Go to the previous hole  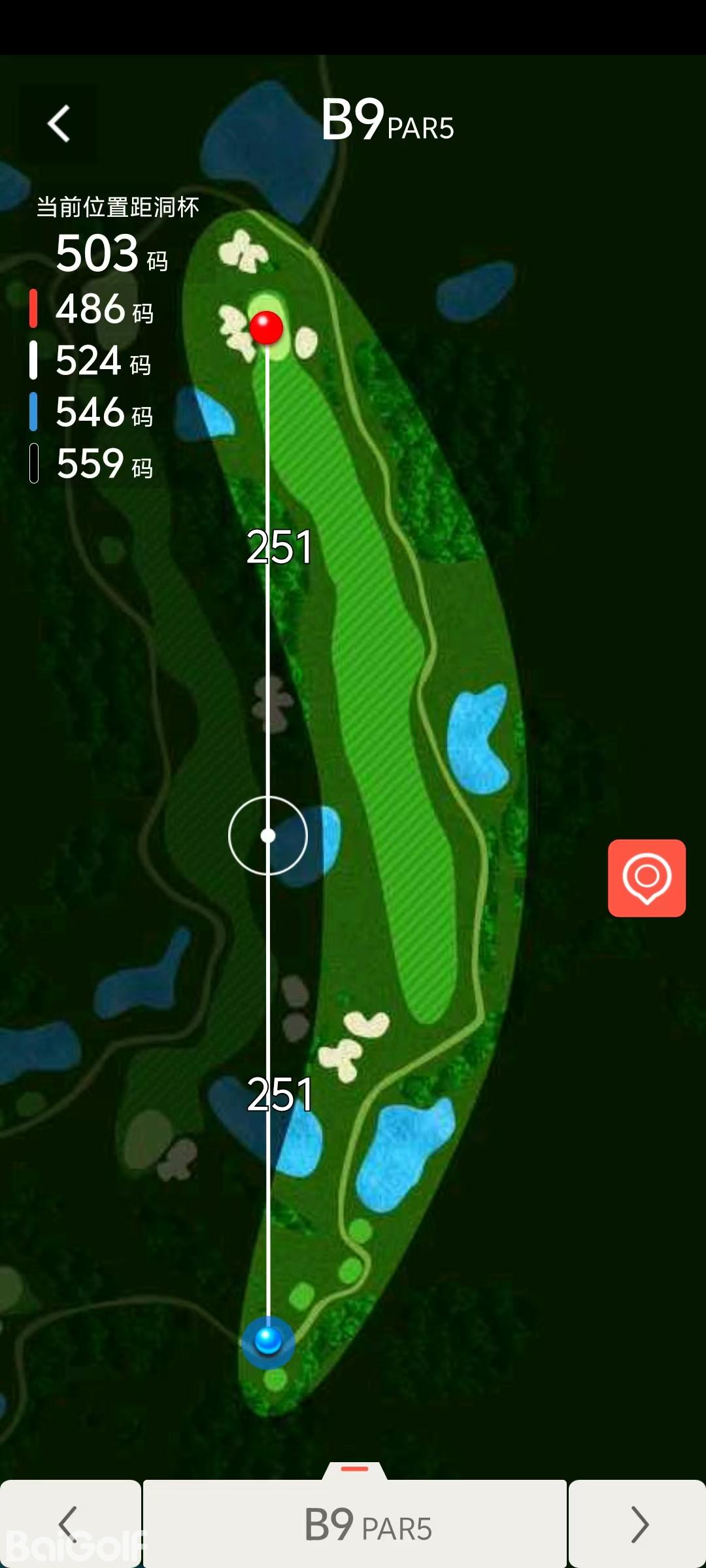click(69, 1524)
